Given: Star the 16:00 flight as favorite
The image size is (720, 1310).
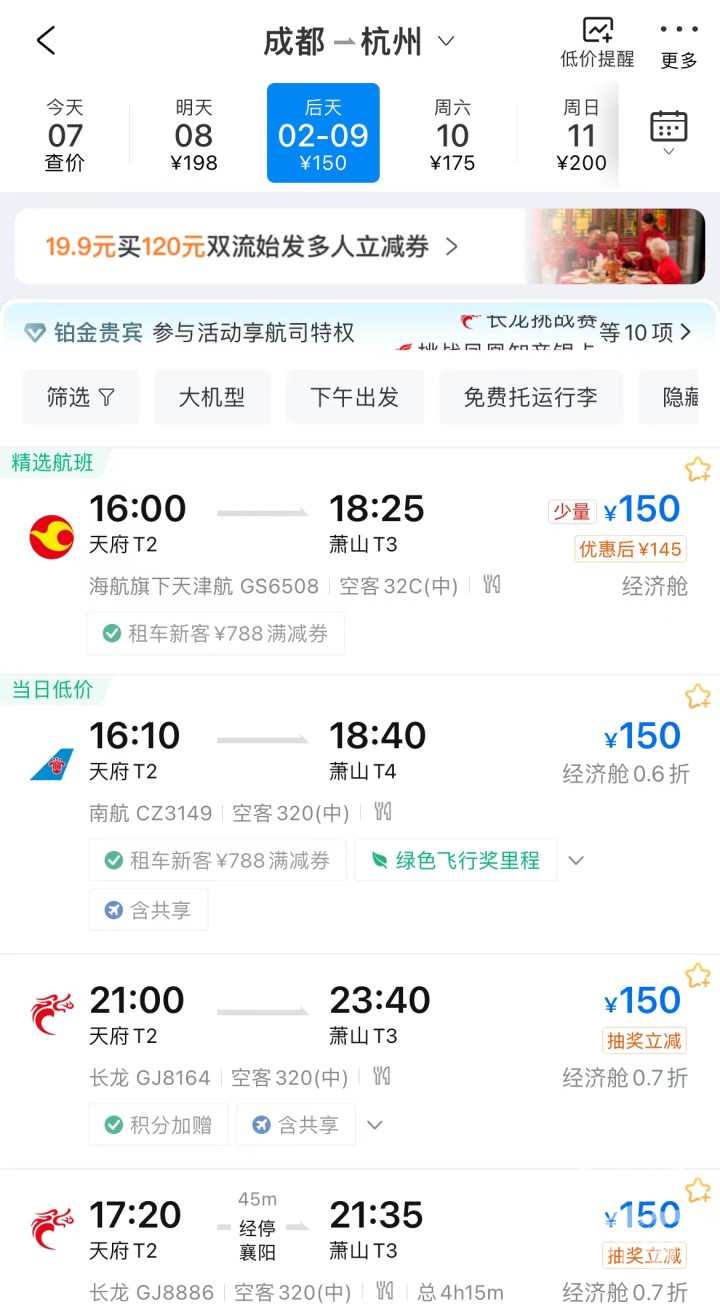Looking at the screenshot, I should click(x=697, y=469).
